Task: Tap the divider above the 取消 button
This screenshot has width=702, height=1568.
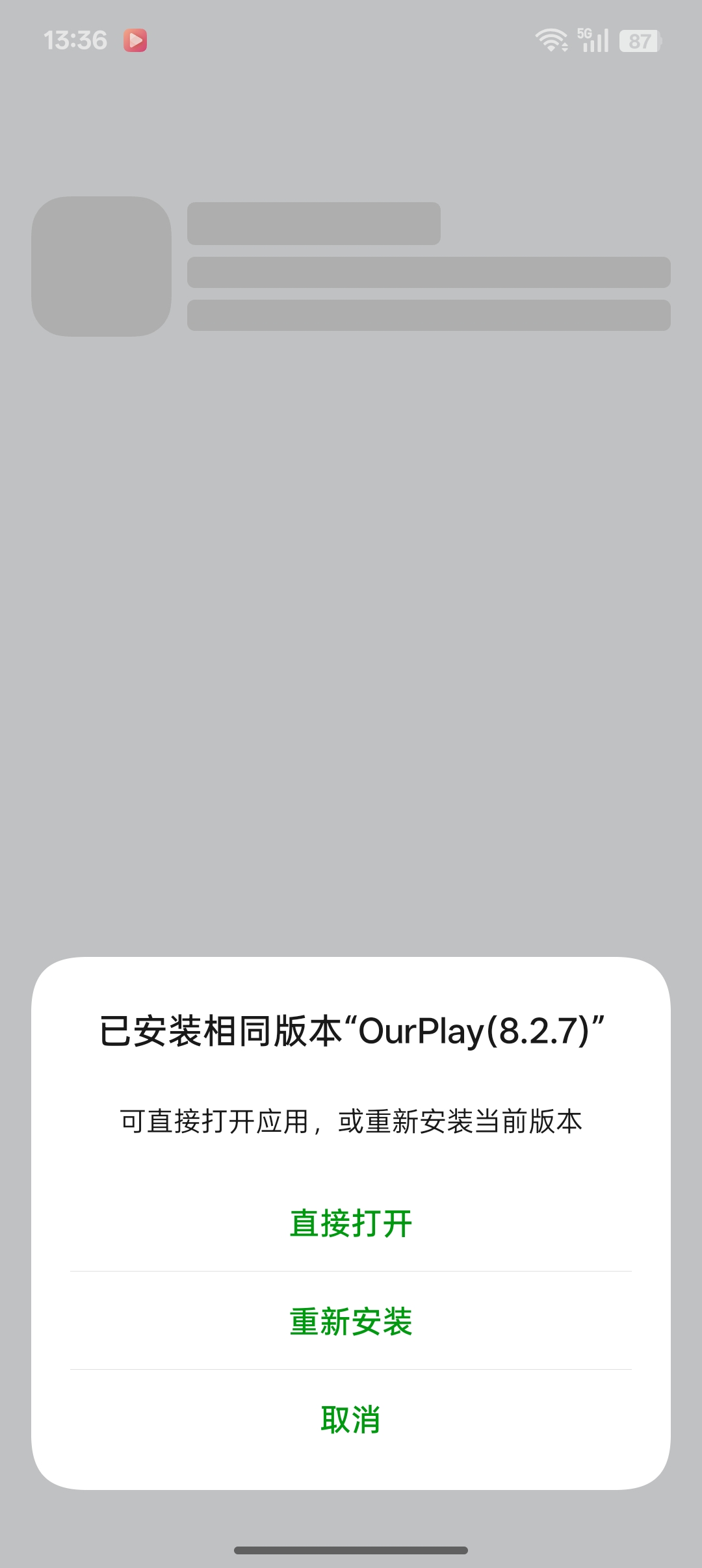Action: pyautogui.click(x=351, y=1370)
